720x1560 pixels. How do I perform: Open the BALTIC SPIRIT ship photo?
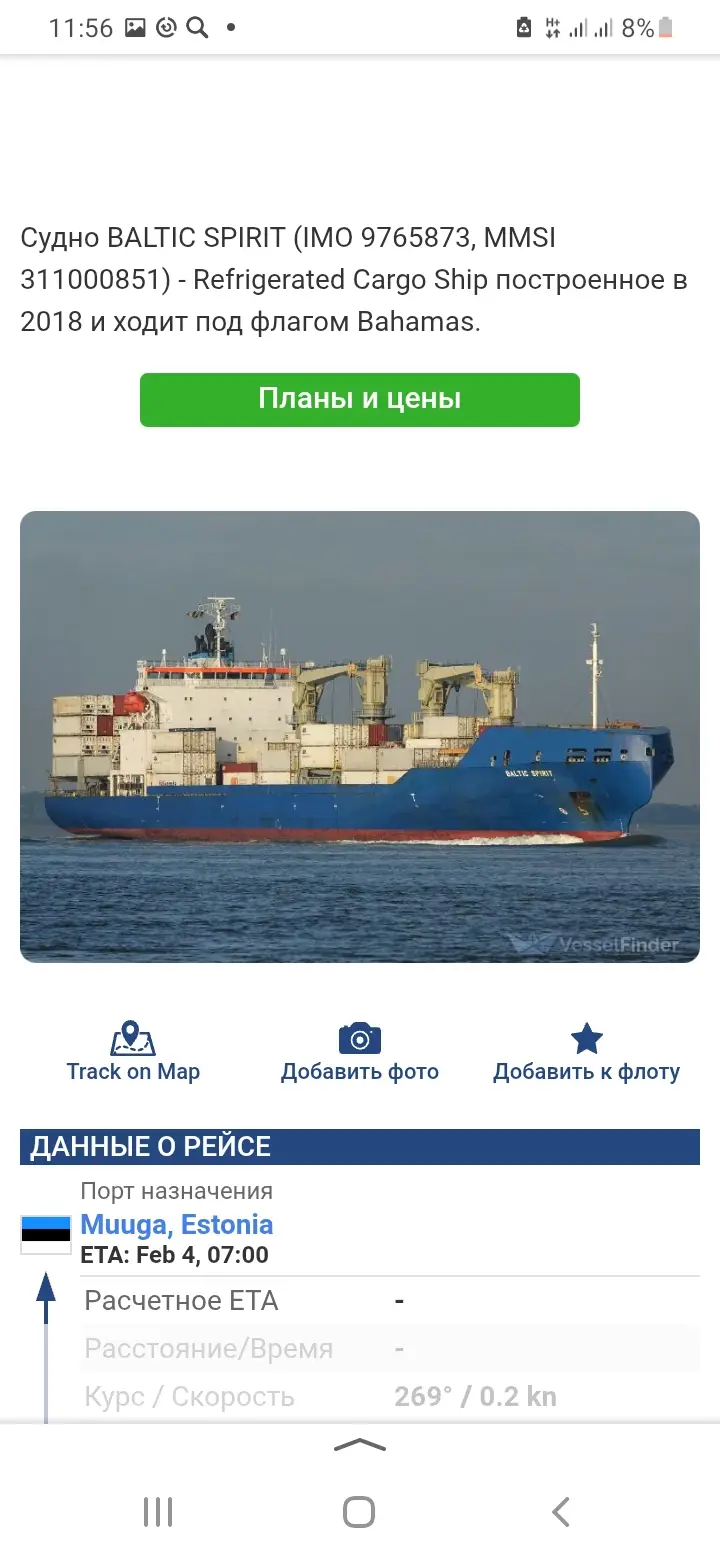pos(360,736)
